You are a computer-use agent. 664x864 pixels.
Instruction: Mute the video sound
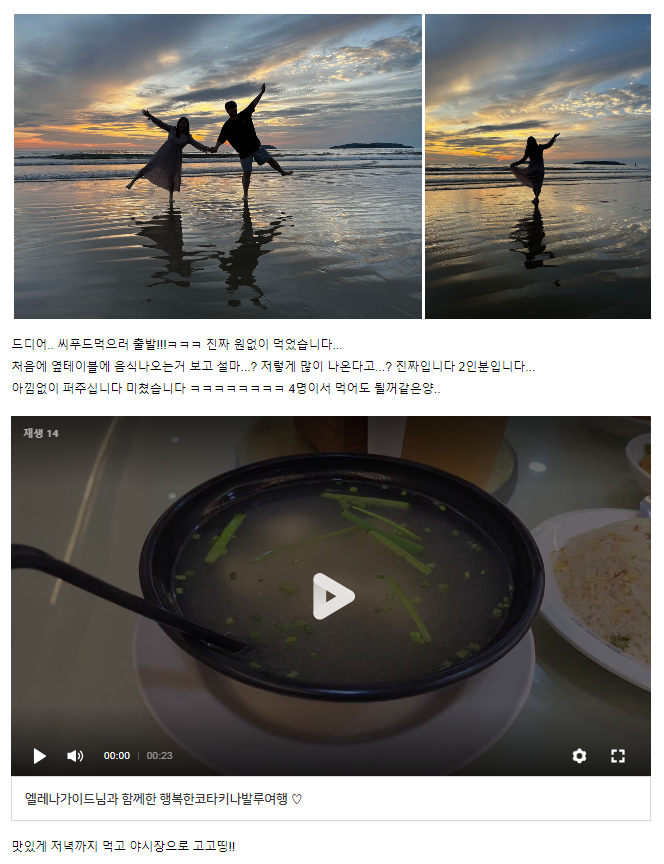click(75, 756)
